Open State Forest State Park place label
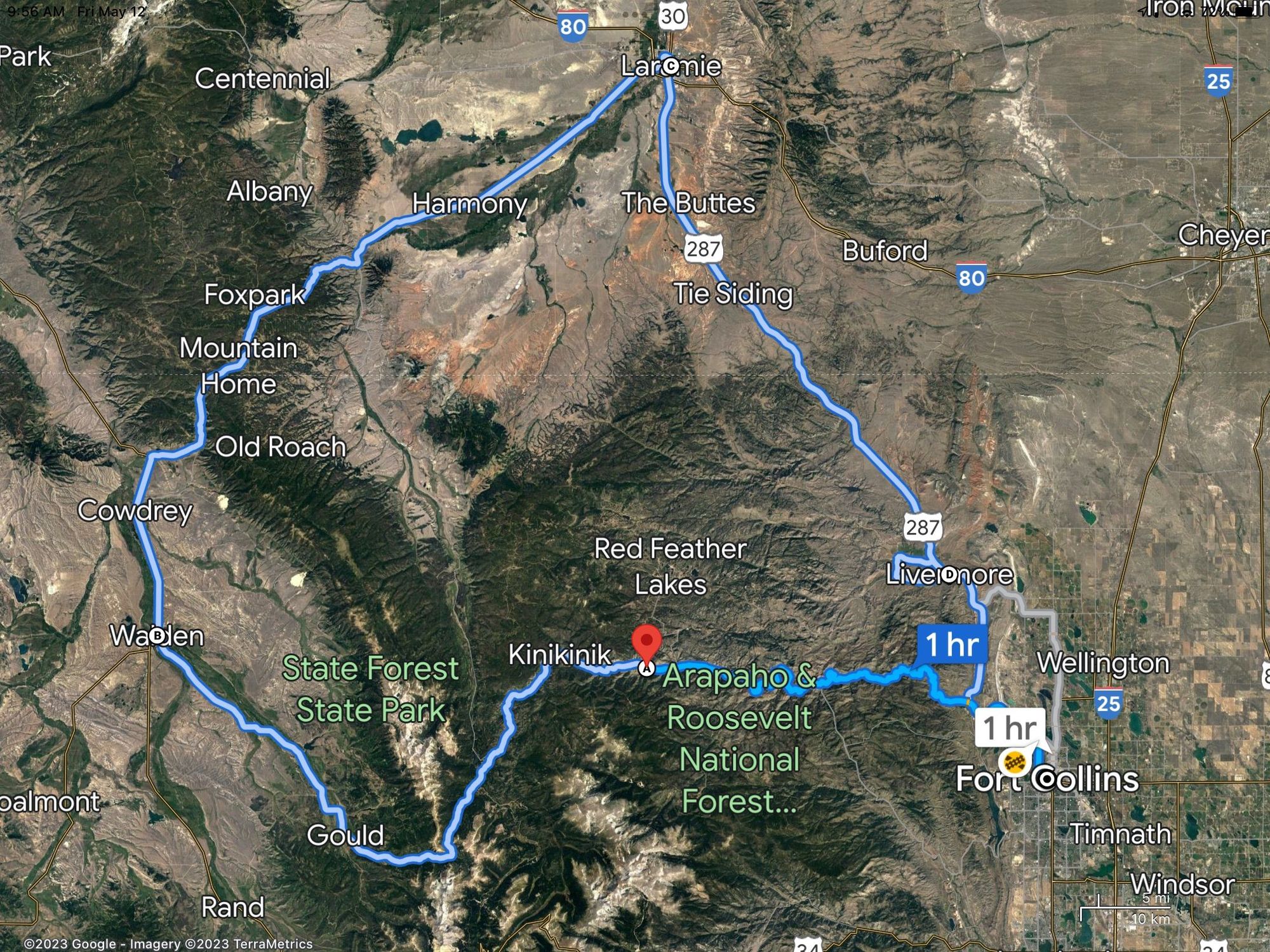Screen dimensions: 1270x952 [x=370, y=689]
